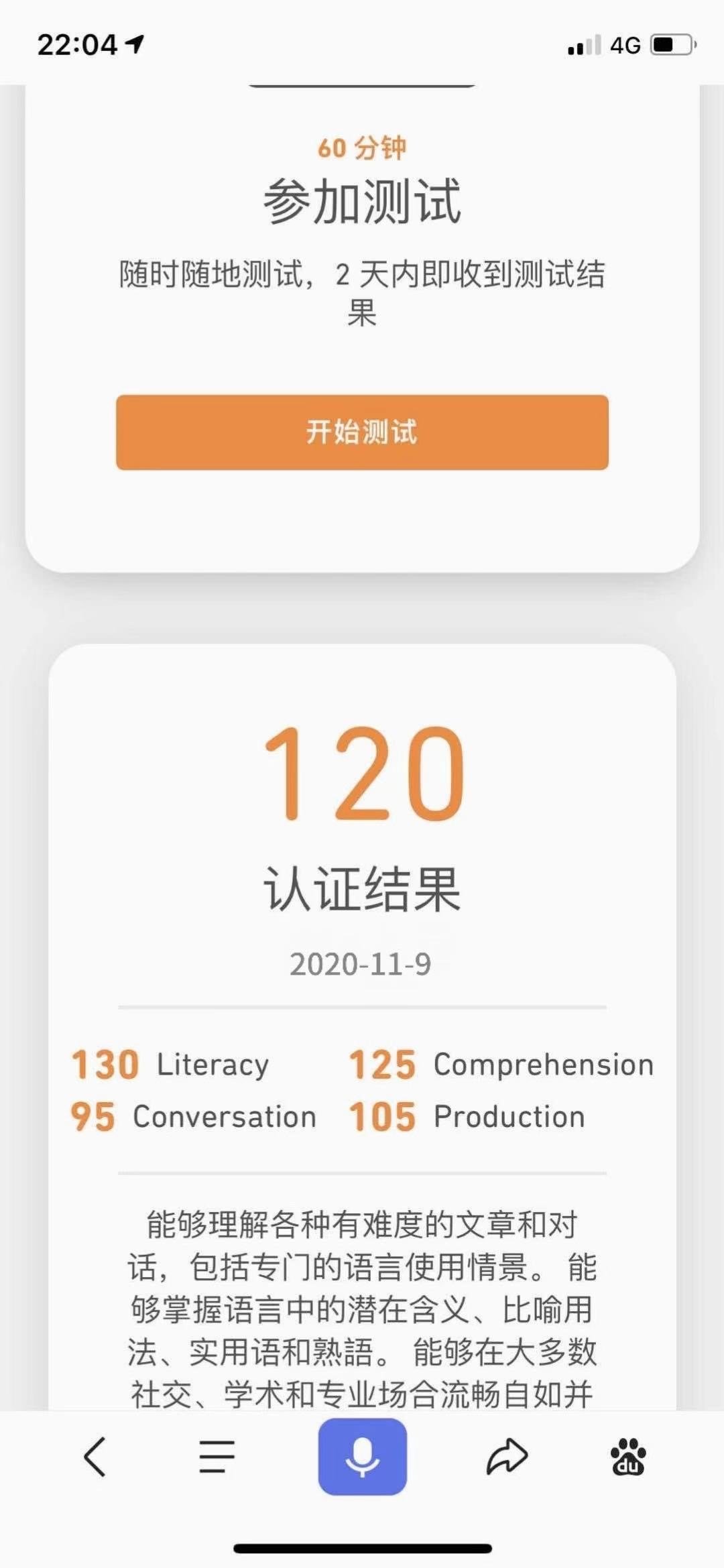Tap the 开始测试 button
724x1568 pixels.
362,432
